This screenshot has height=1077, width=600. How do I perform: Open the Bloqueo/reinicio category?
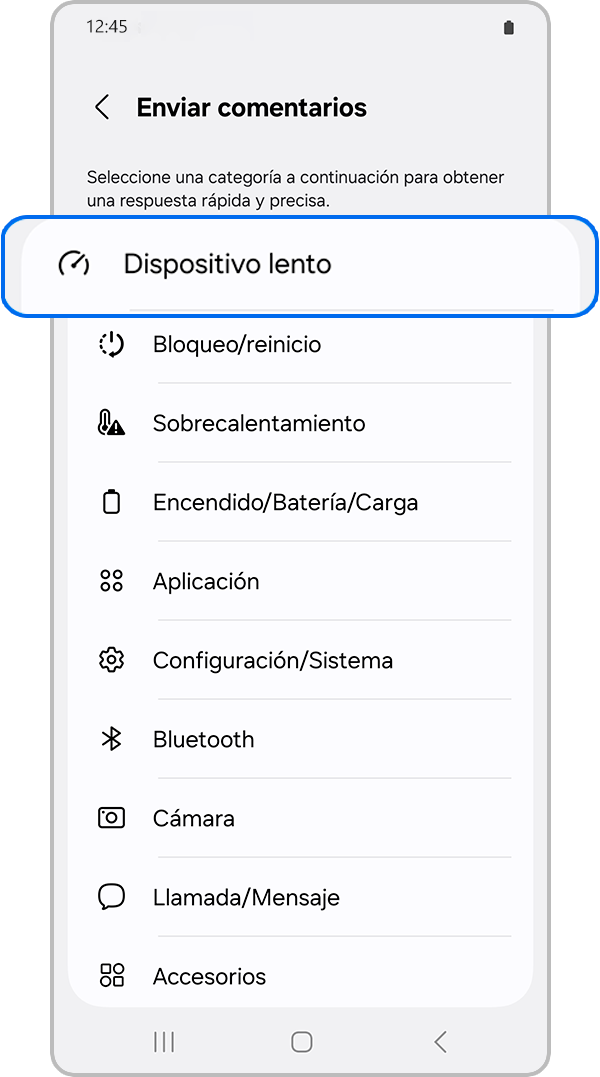pos(237,345)
